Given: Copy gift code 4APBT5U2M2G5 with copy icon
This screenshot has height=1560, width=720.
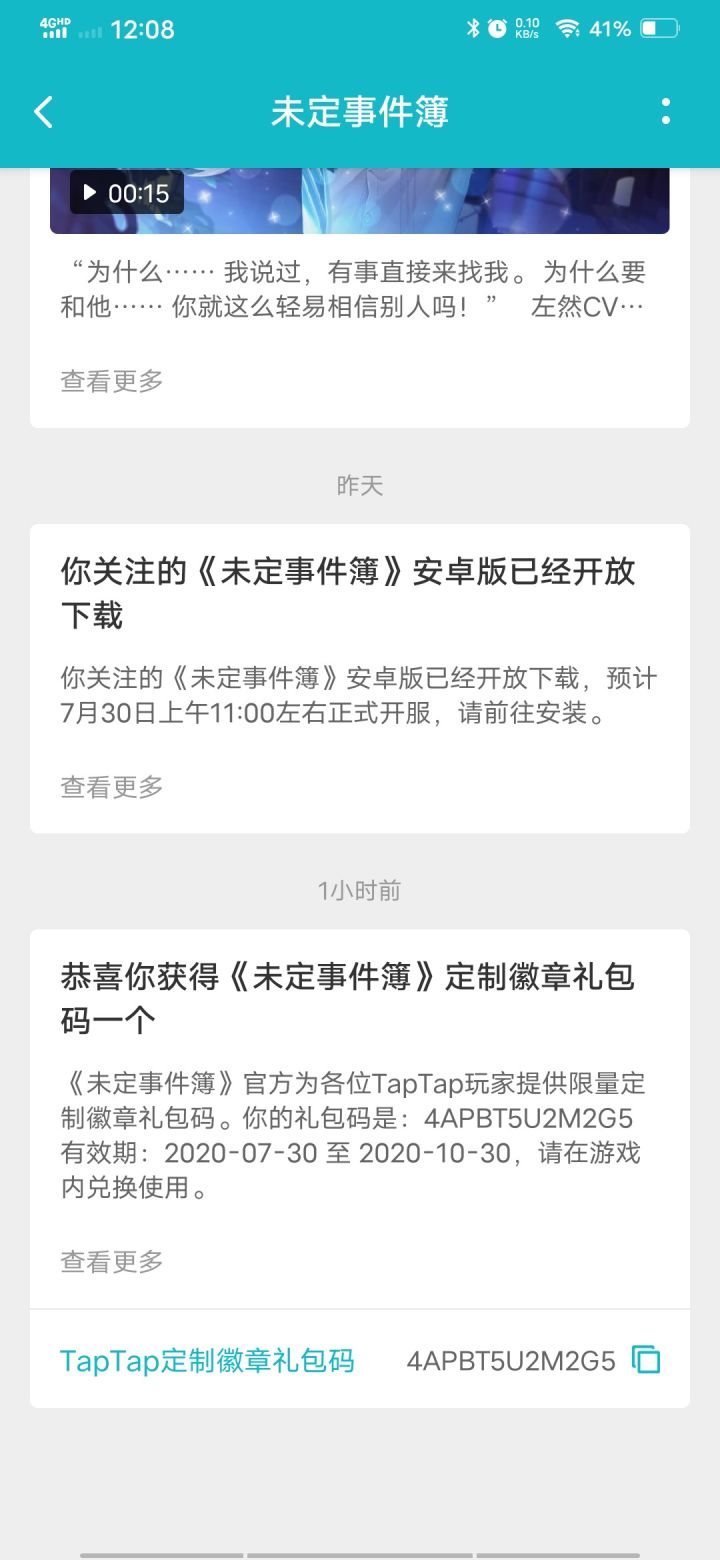Looking at the screenshot, I should click(x=646, y=1360).
